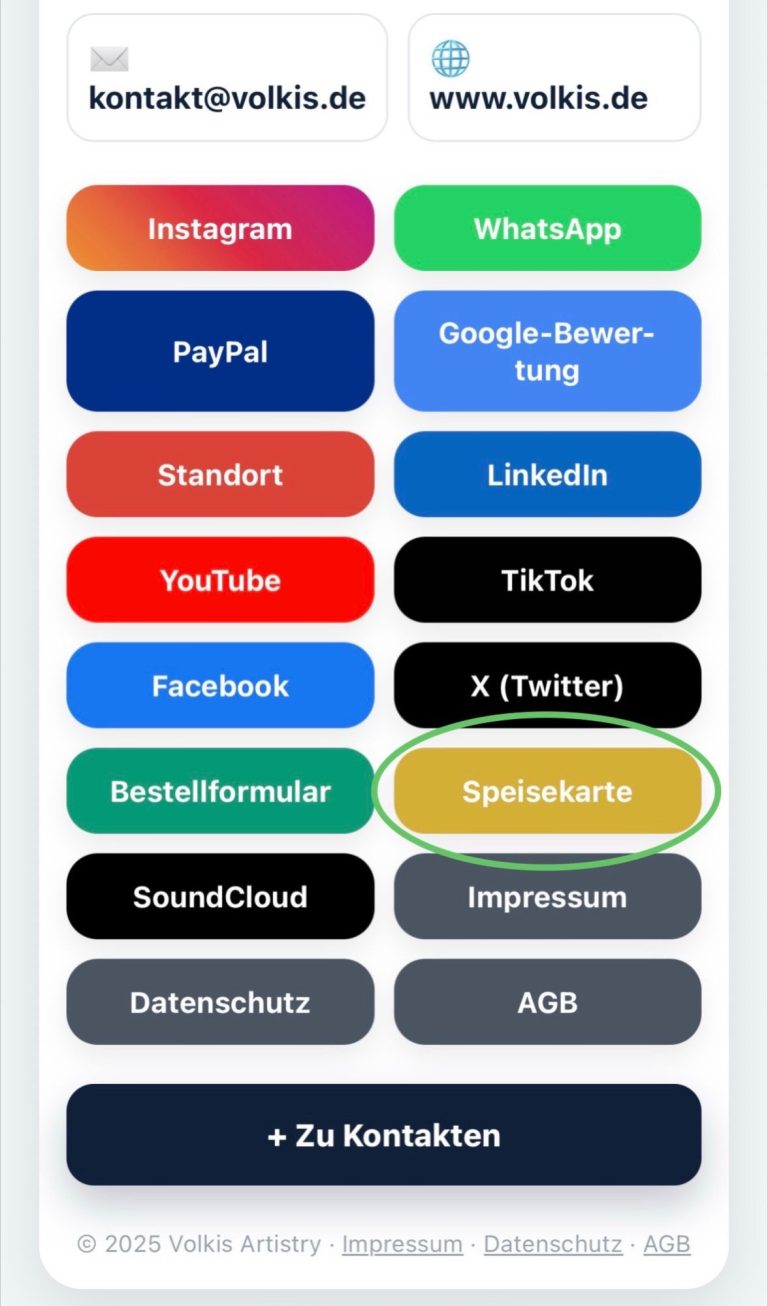View the Speisekarte menu
This screenshot has width=768, height=1306.
[x=547, y=791]
